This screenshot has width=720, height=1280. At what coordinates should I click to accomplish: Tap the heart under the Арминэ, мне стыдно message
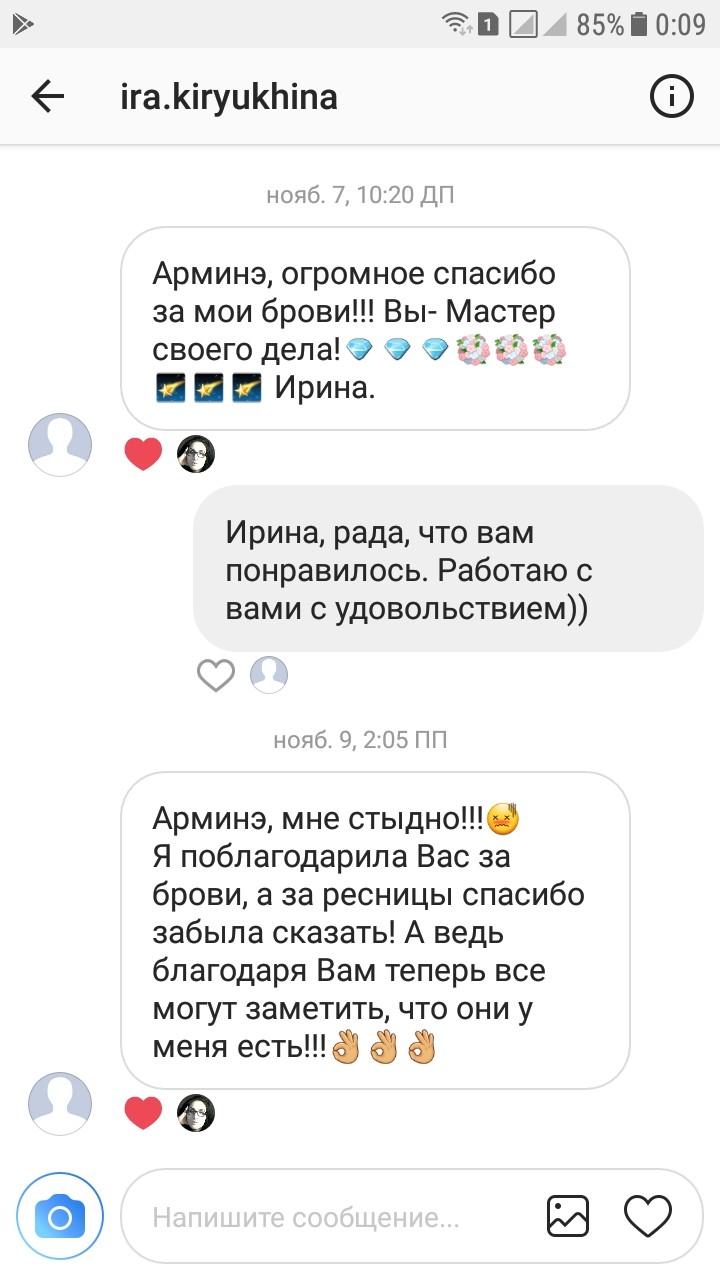pyautogui.click(x=143, y=1113)
